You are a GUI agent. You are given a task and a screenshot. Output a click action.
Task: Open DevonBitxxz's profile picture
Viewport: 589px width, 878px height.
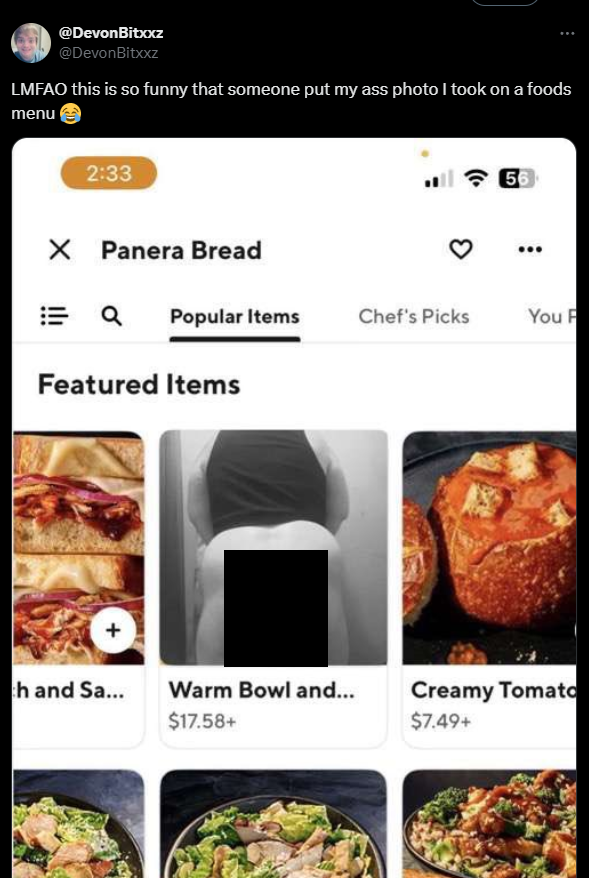[x=31, y=43]
